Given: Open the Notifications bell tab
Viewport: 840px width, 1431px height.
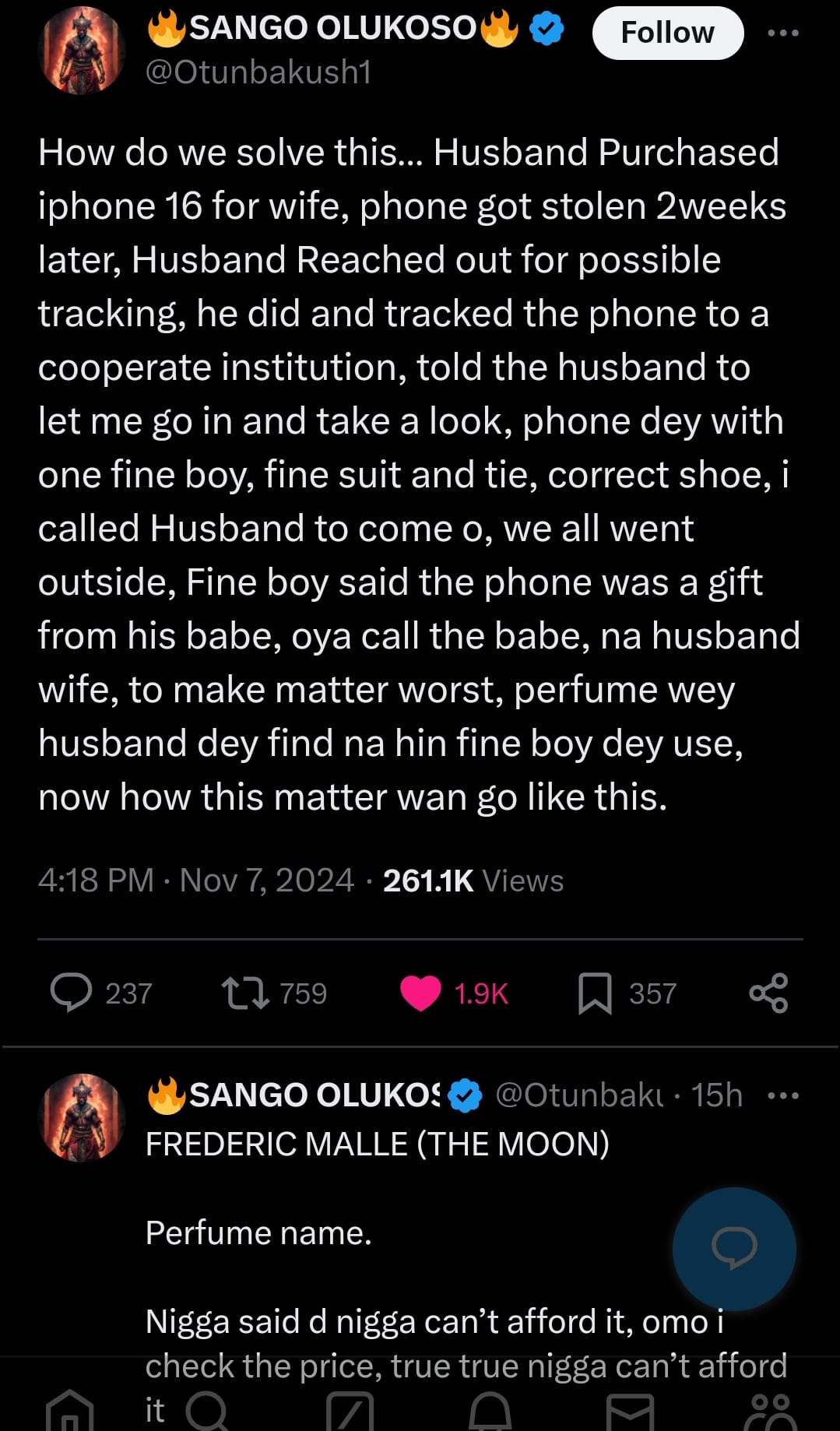Looking at the screenshot, I should click(490, 1411).
